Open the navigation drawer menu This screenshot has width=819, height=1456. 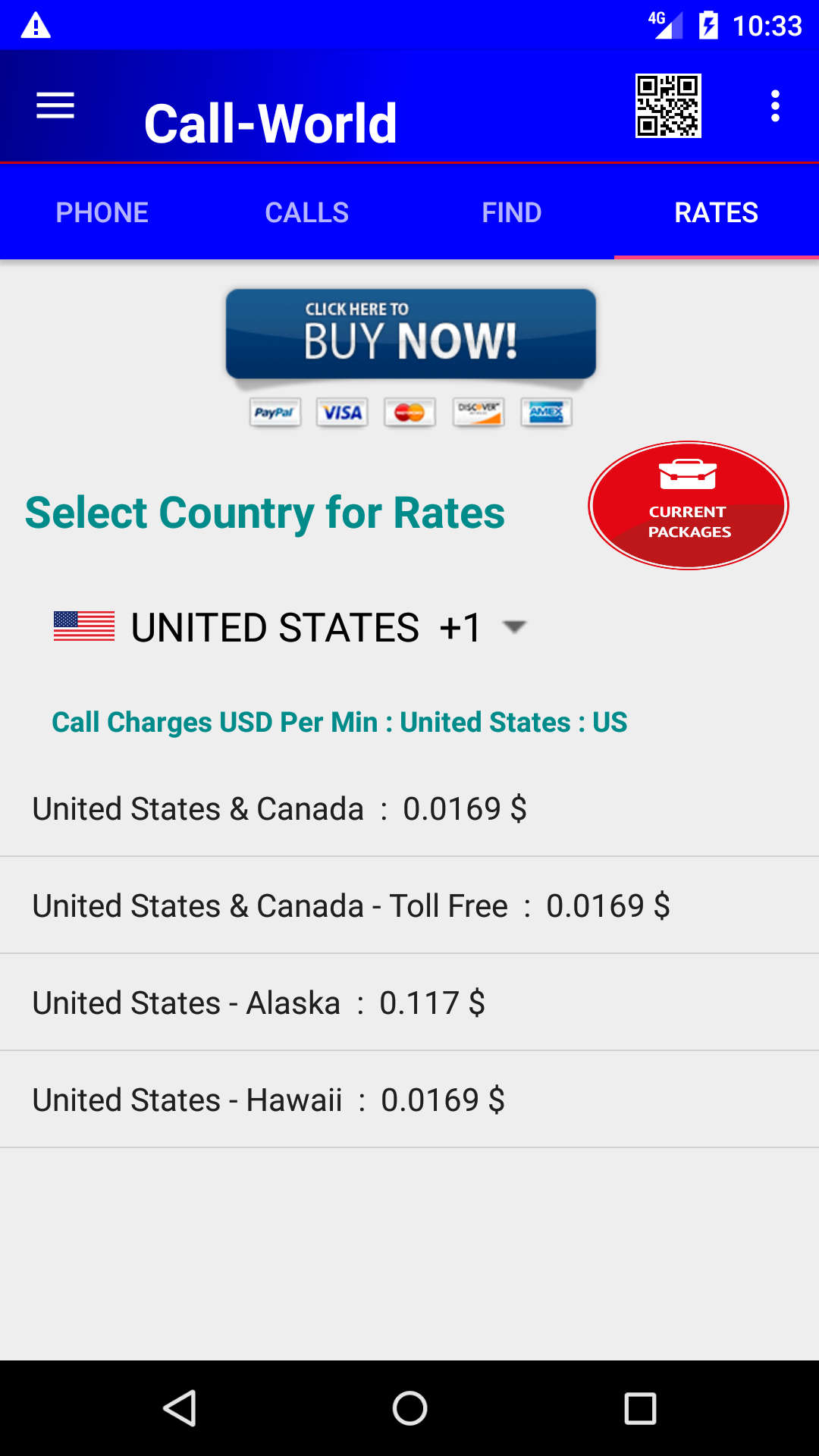pyautogui.click(x=55, y=106)
